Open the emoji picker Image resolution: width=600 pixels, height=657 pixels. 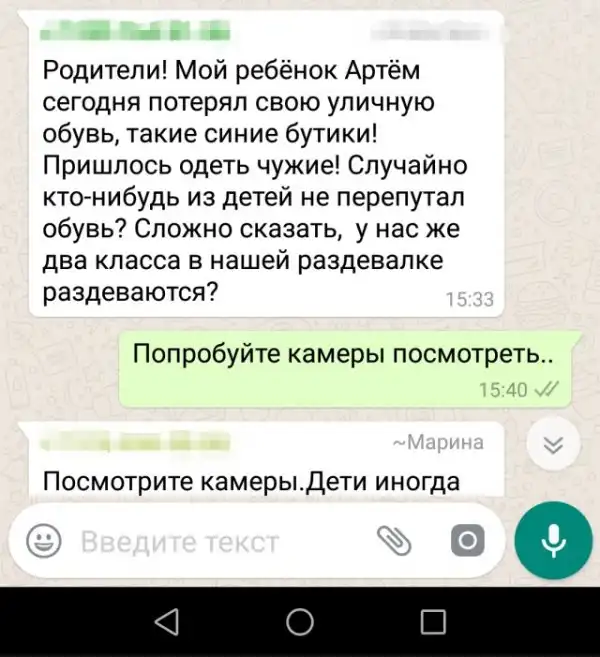[x=41, y=541]
